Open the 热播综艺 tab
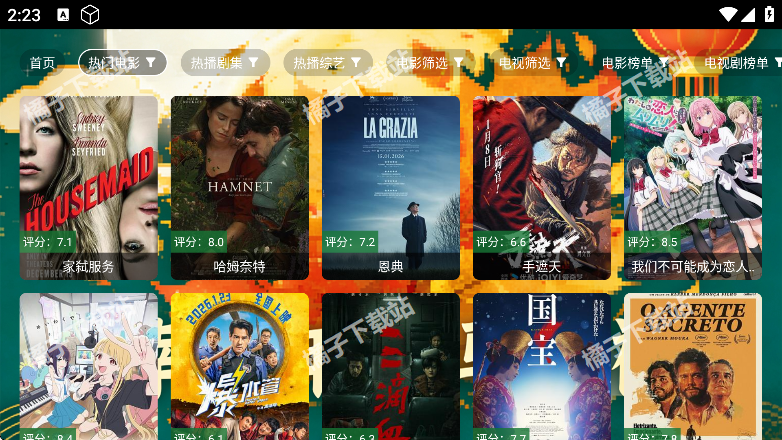The width and height of the screenshot is (782, 440). [328, 63]
